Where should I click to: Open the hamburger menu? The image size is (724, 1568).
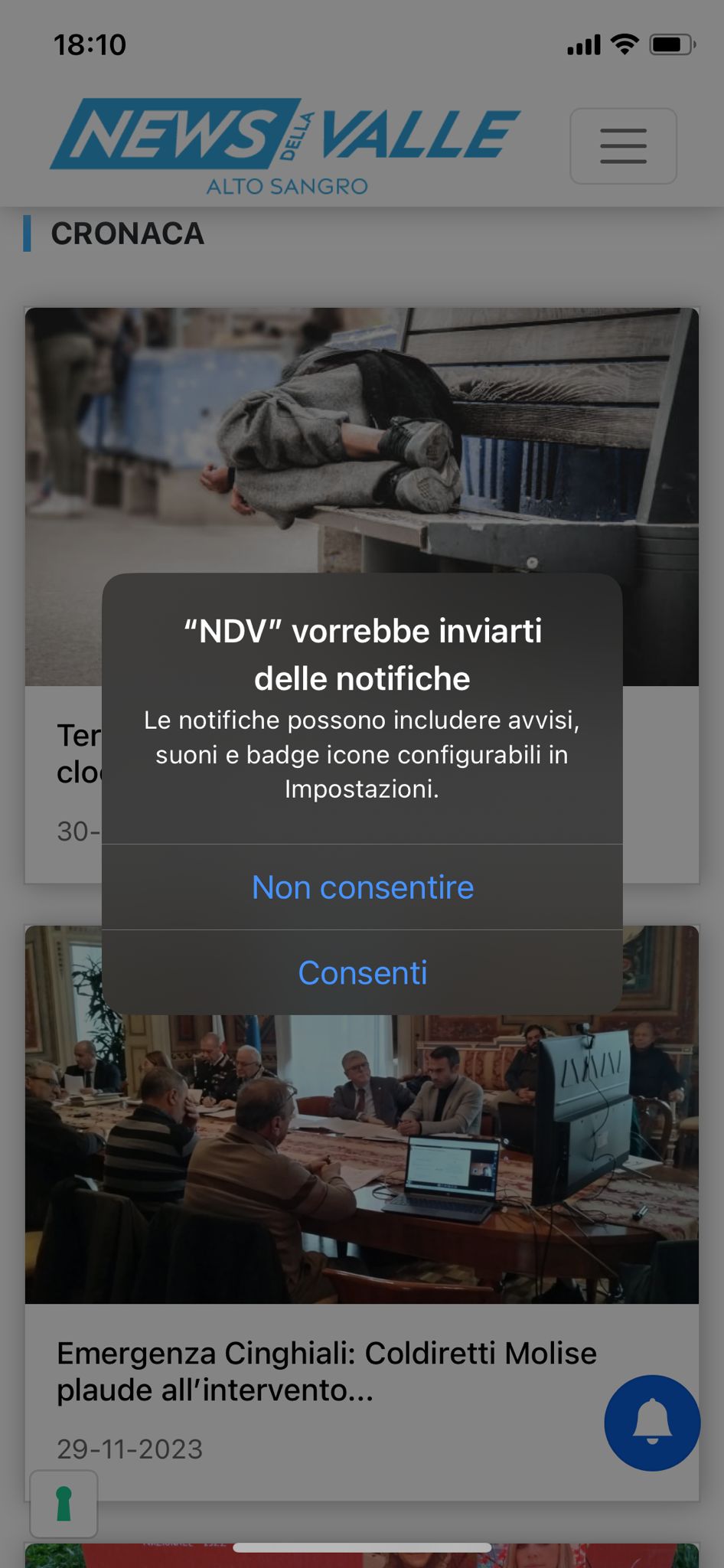click(623, 146)
